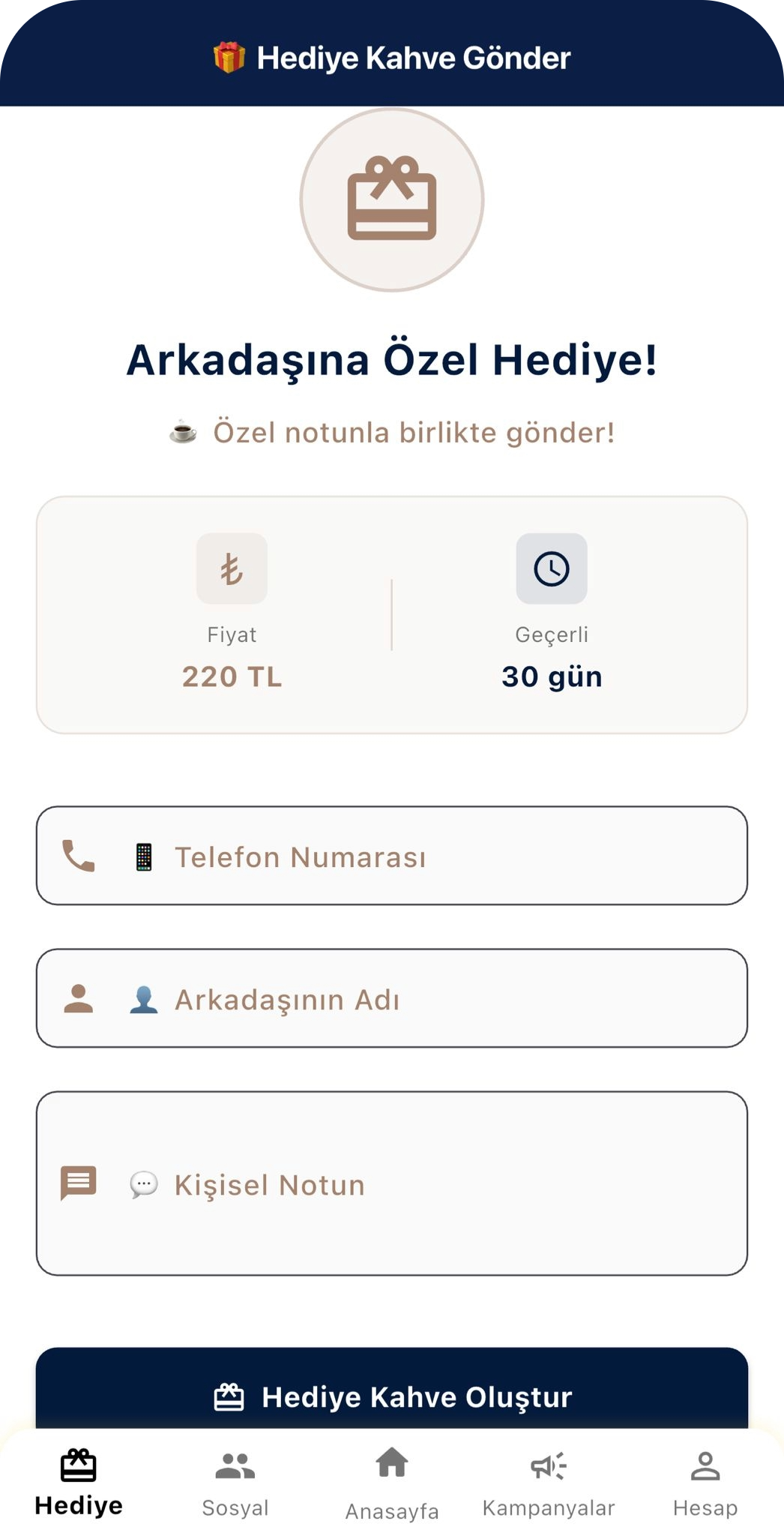Tap the phone handset icon in the number field
Viewport: 784px width, 1536px height.
tap(77, 855)
